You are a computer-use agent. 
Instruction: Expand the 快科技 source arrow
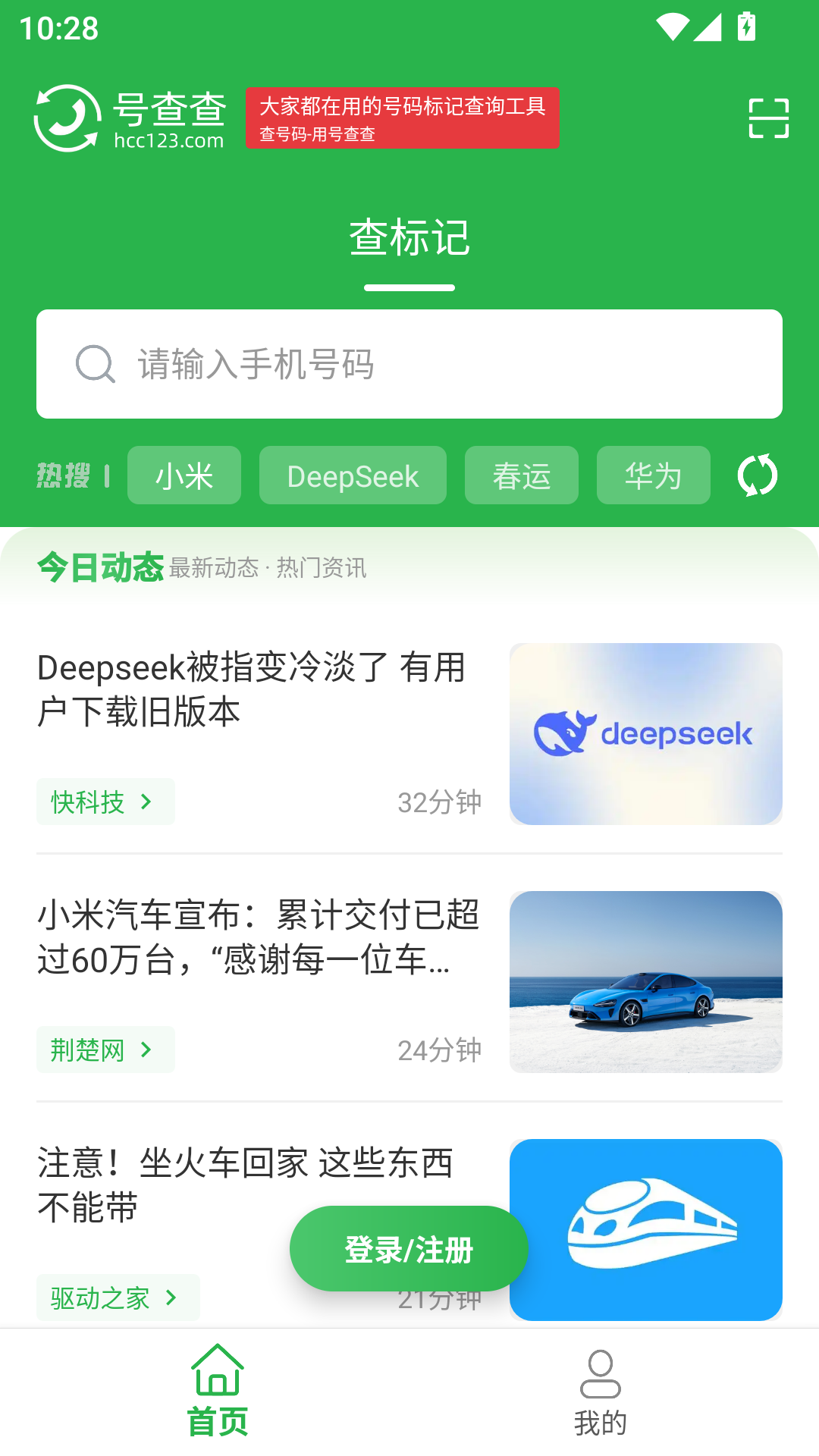tap(146, 802)
